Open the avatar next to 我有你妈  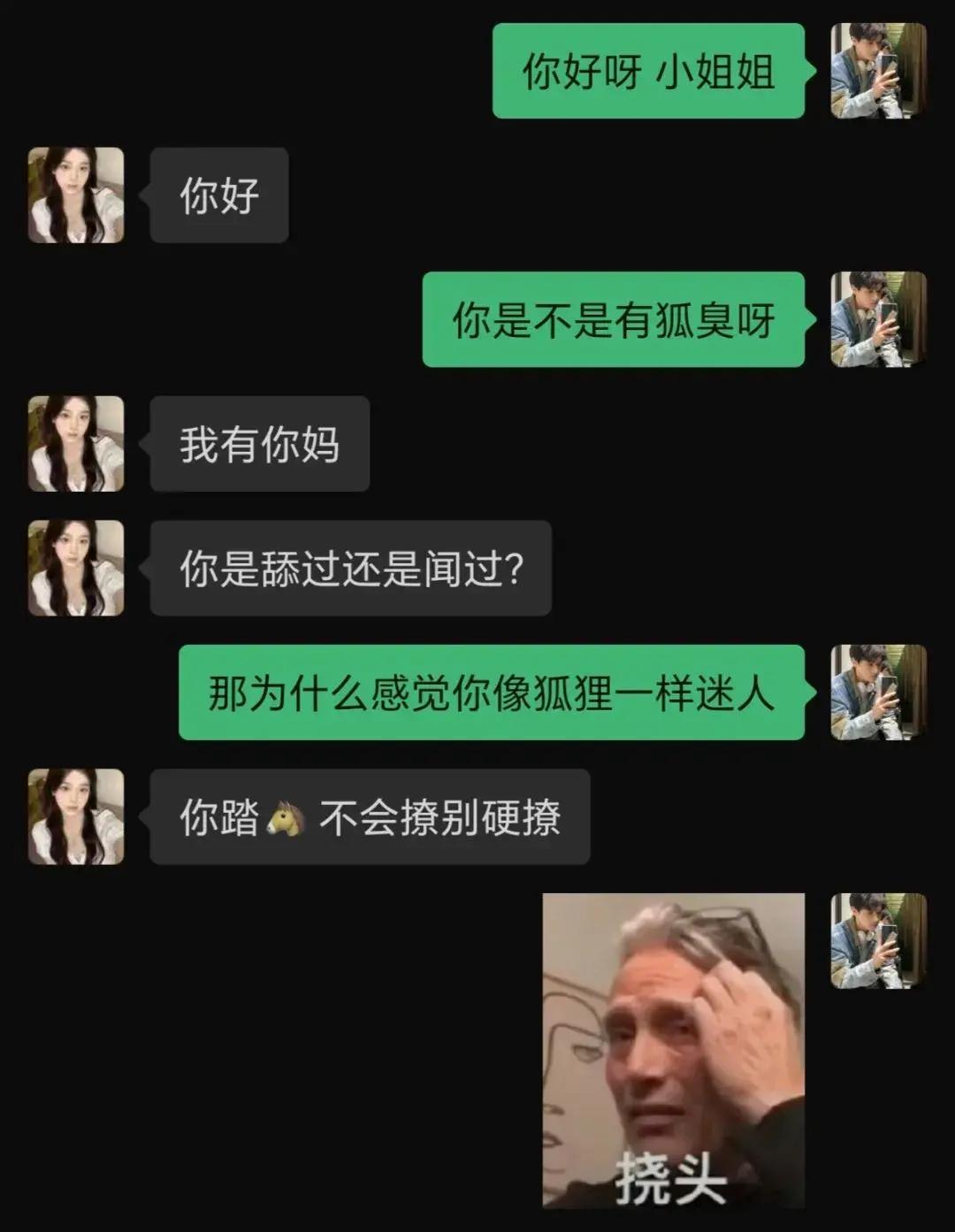tap(76, 444)
